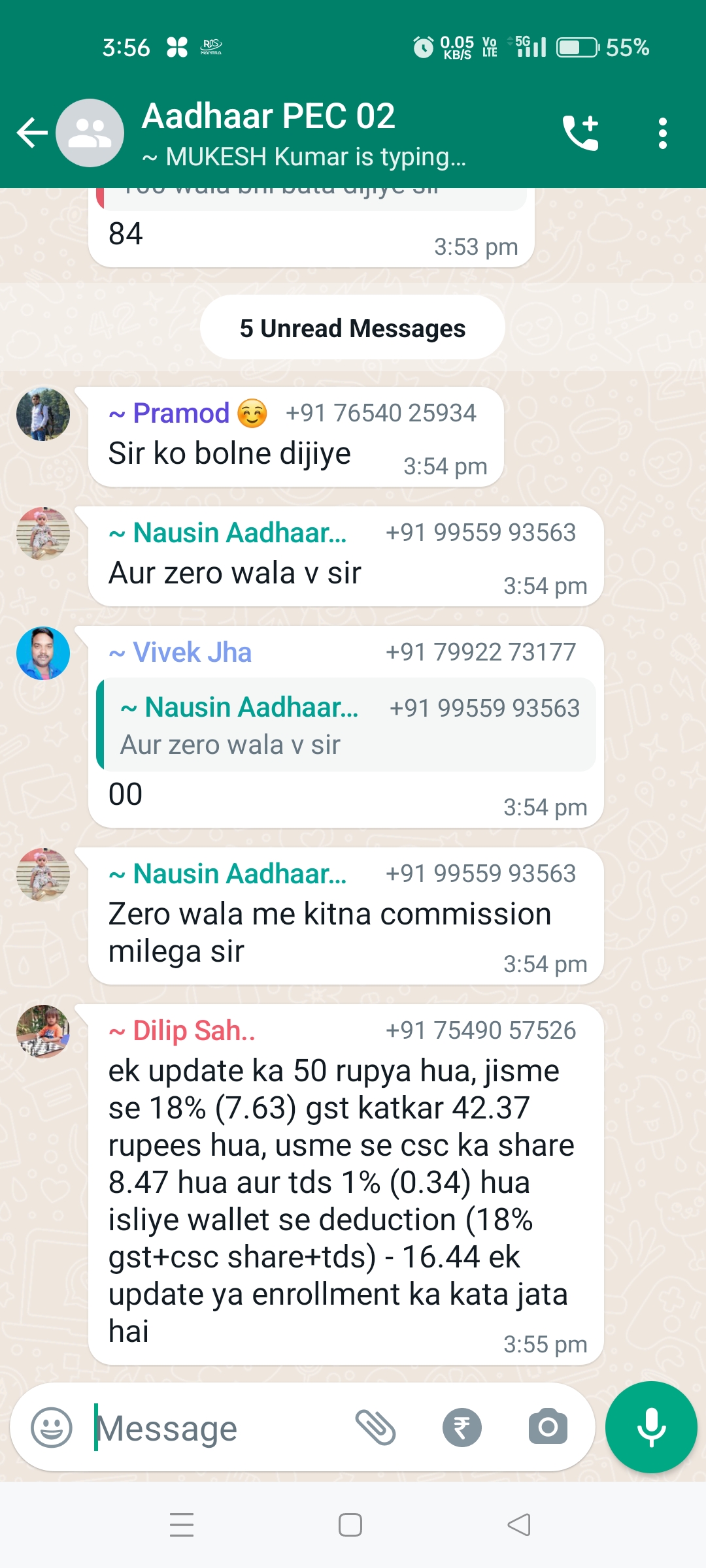Go back from Aadhaar PEC 02 chat
The width and height of the screenshot is (706, 1568).
(32, 133)
